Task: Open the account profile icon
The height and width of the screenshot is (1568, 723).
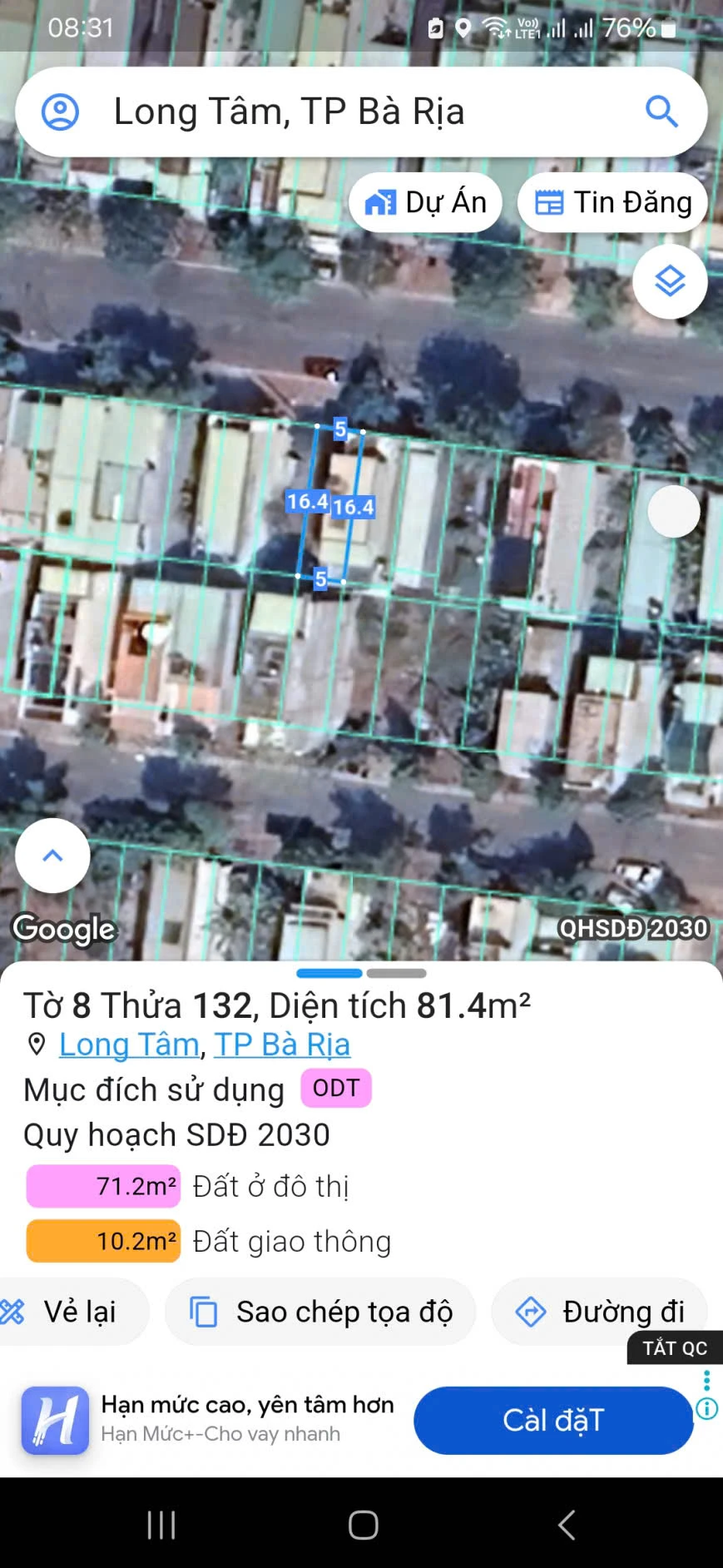Action: click(x=60, y=112)
